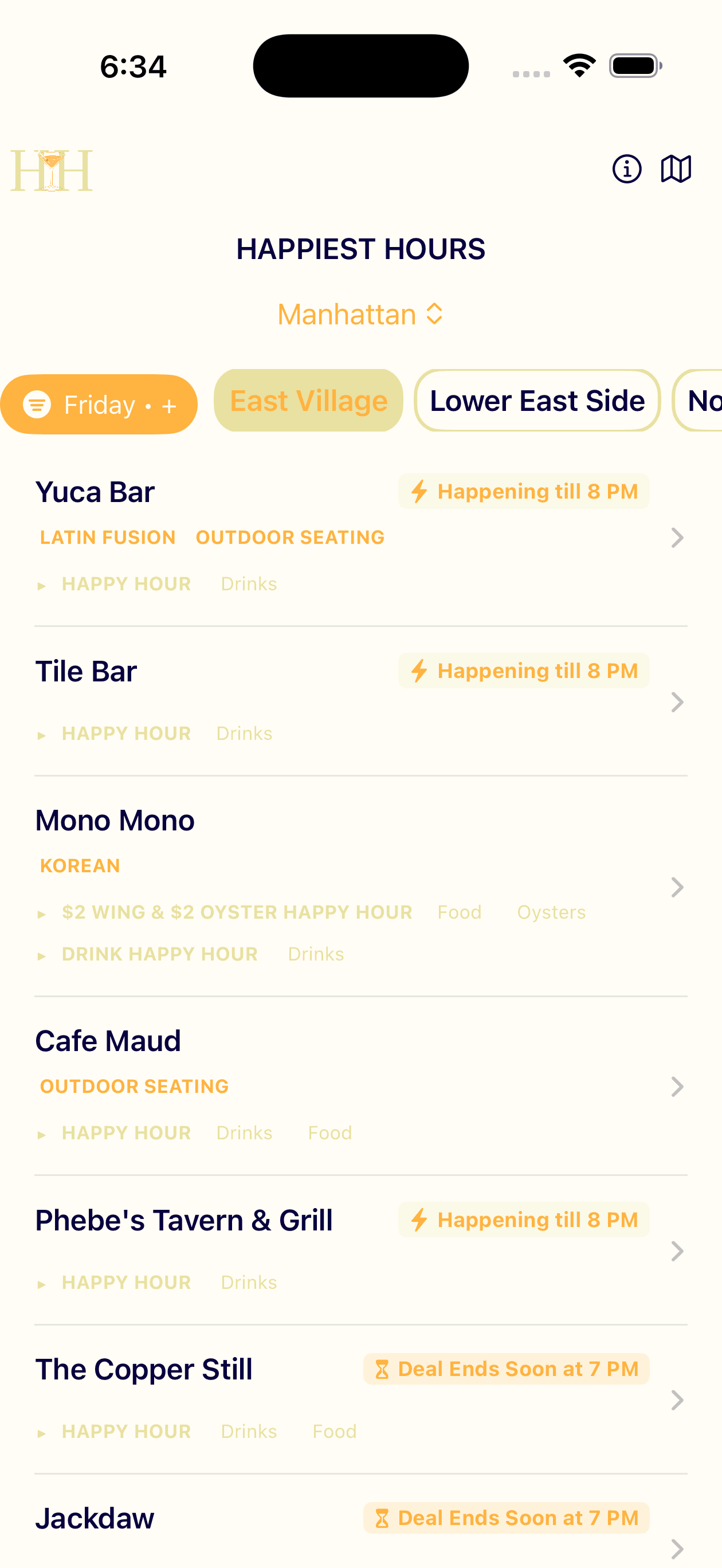Select the Lower East Side tab
This screenshot has height=1568, width=722.
coord(537,400)
